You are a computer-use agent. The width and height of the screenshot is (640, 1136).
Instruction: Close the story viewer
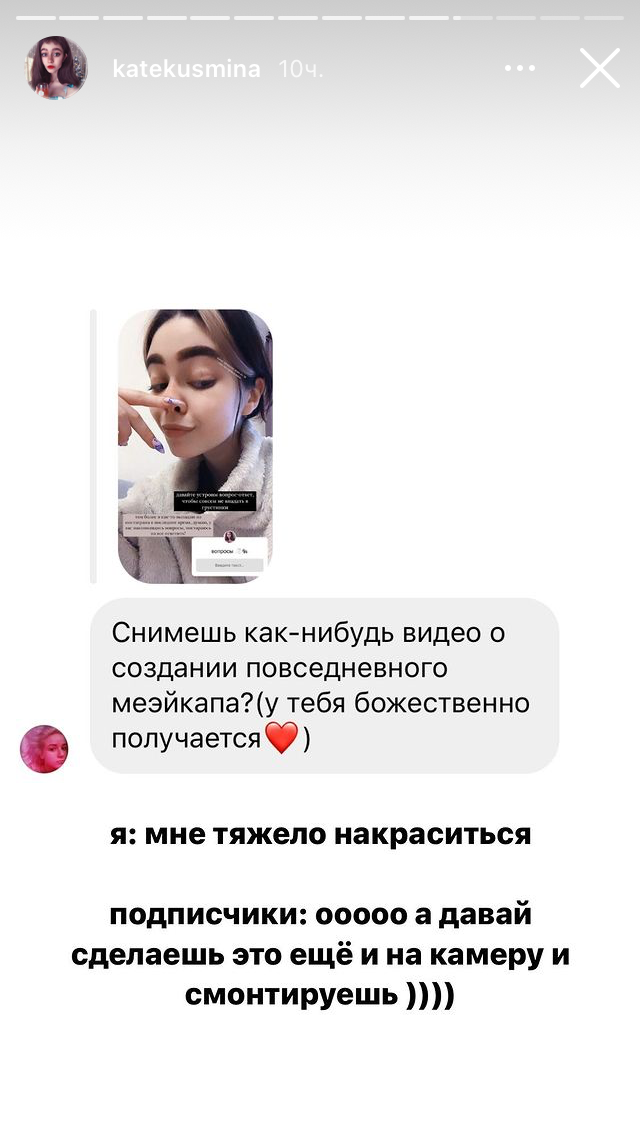(599, 69)
